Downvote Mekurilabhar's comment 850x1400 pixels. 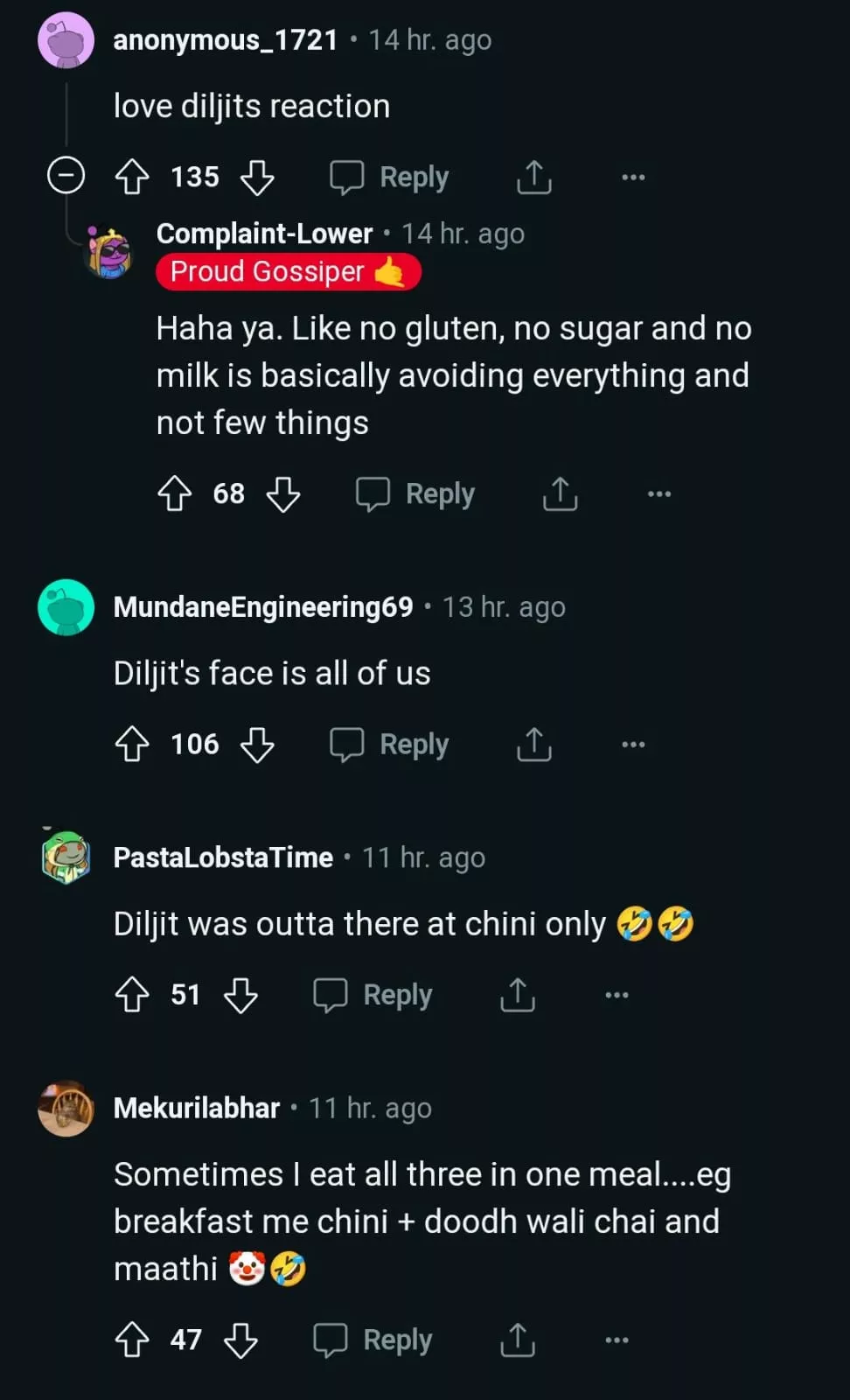coord(240,1340)
